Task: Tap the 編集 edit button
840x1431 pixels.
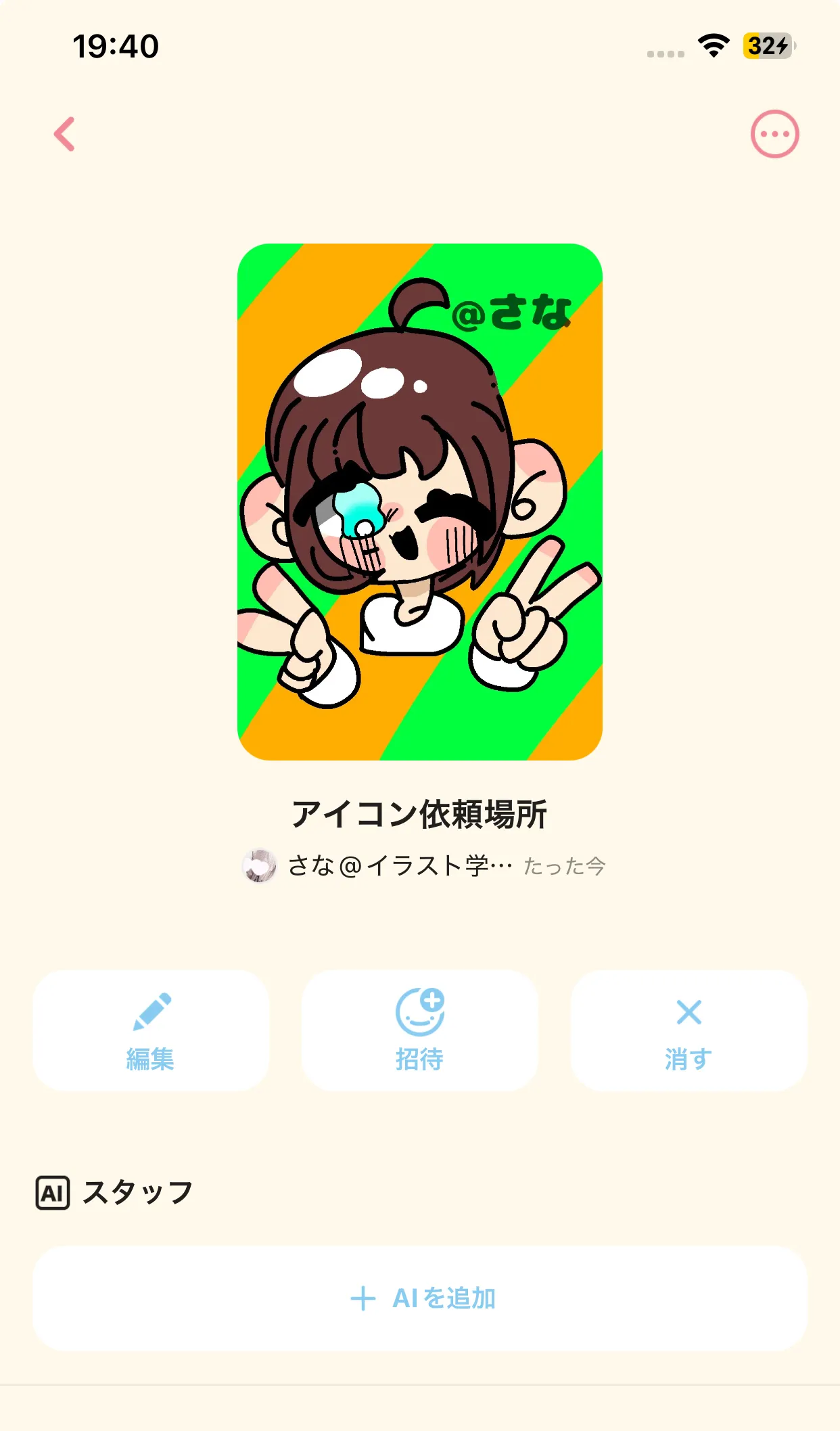Action: pyautogui.click(x=151, y=1030)
